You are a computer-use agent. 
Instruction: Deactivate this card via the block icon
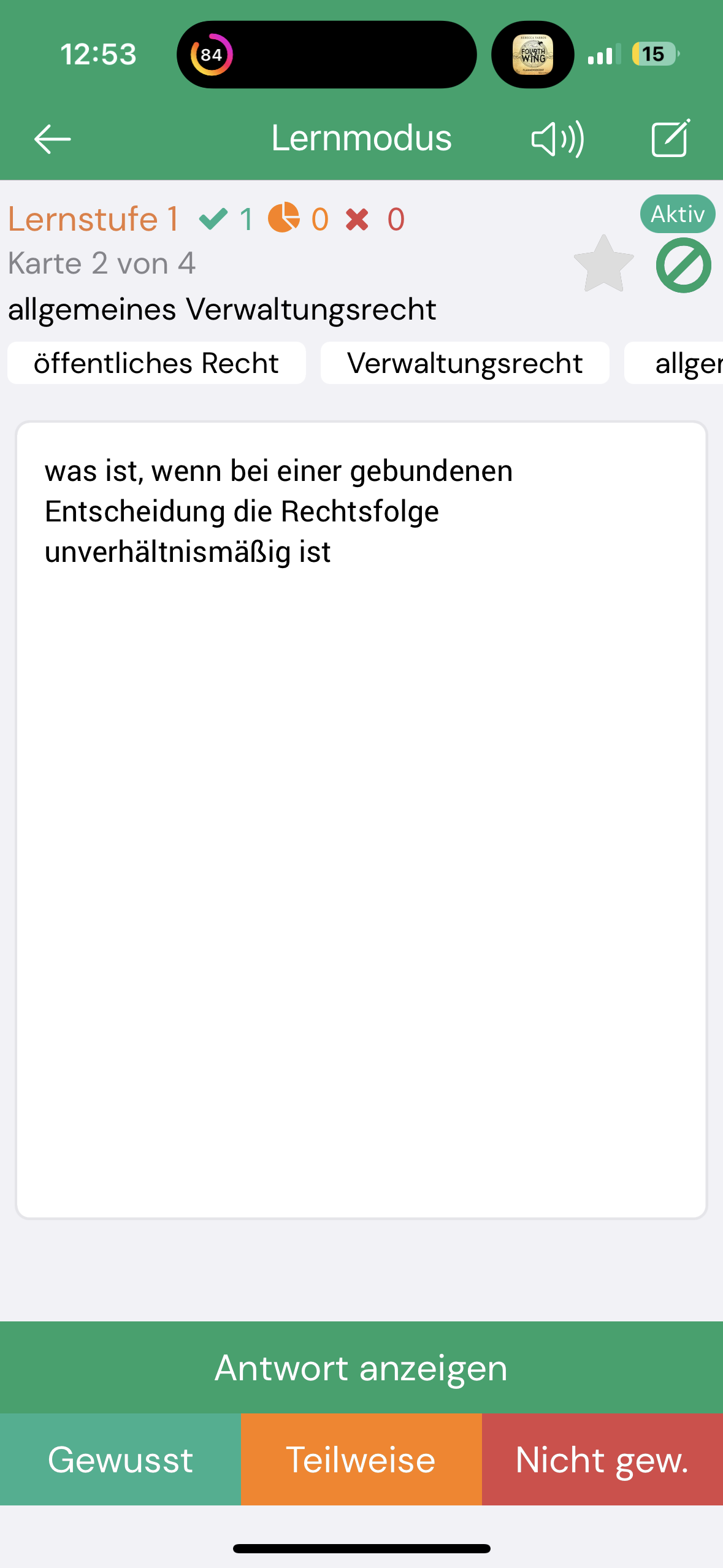683,266
